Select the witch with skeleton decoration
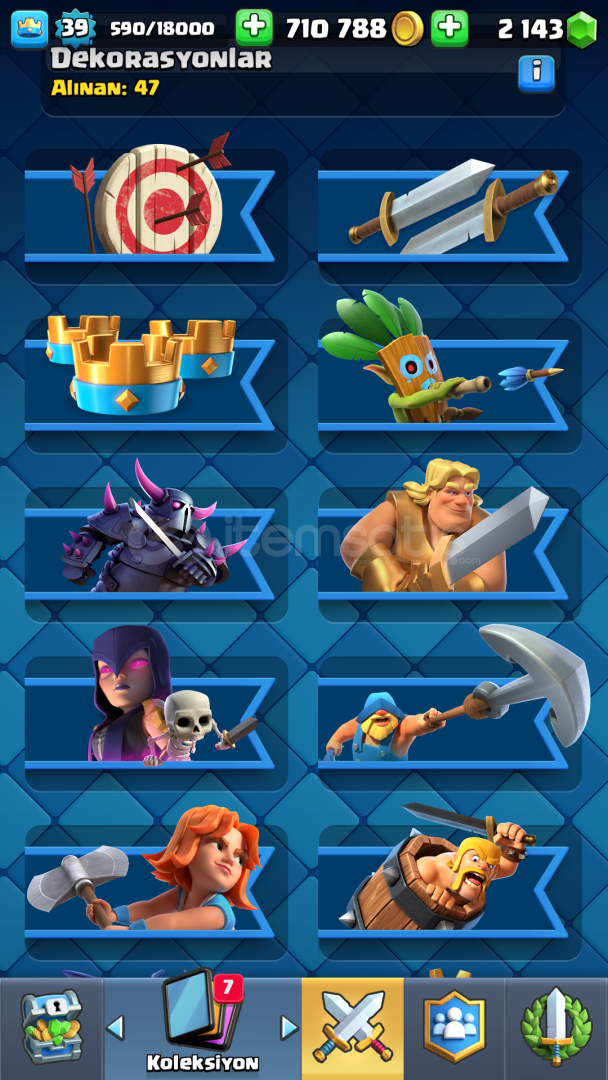Viewport: 608px width, 1080px height. tap(156, 723)
